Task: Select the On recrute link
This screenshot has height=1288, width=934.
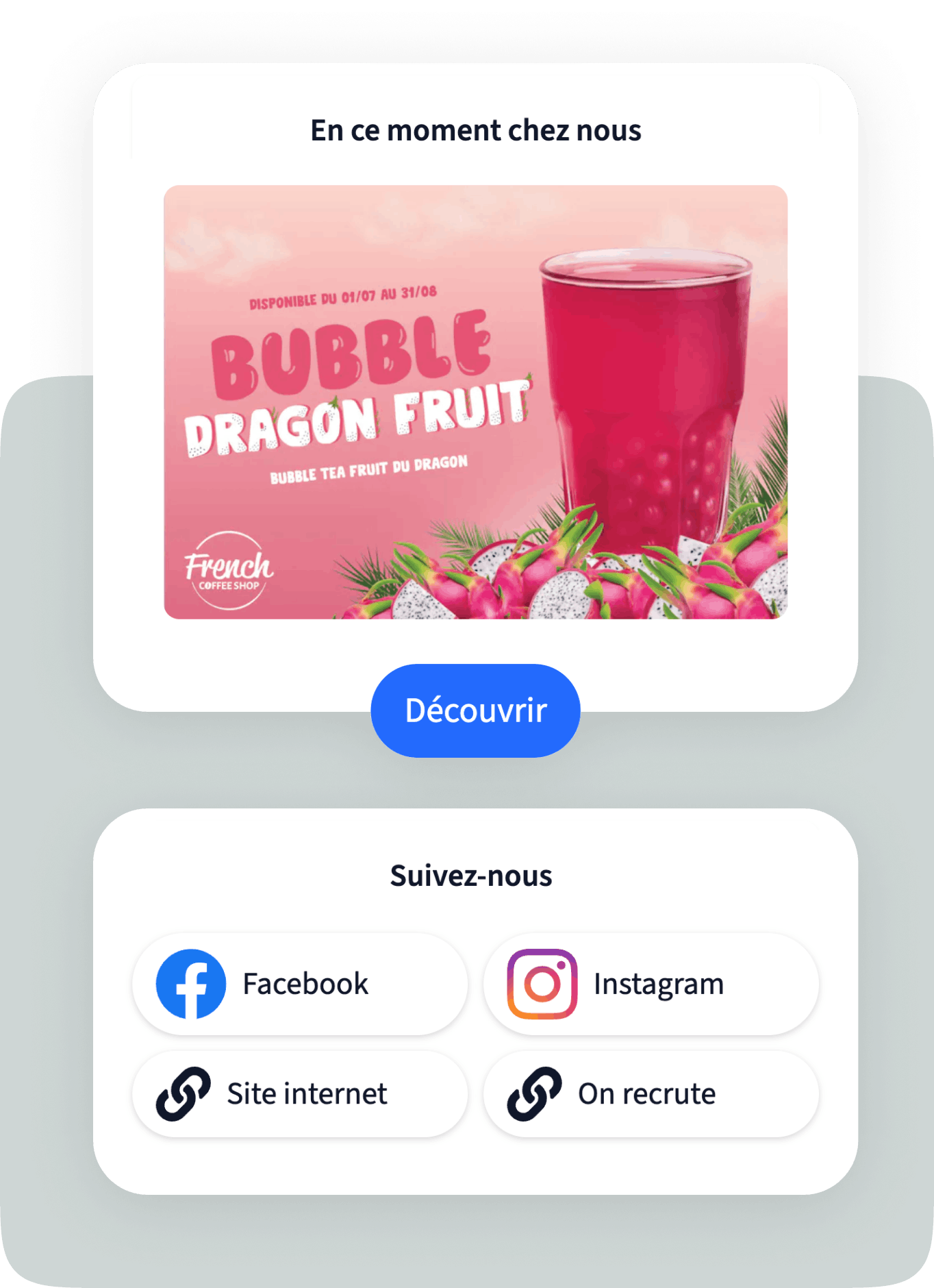Action: 651,1093
